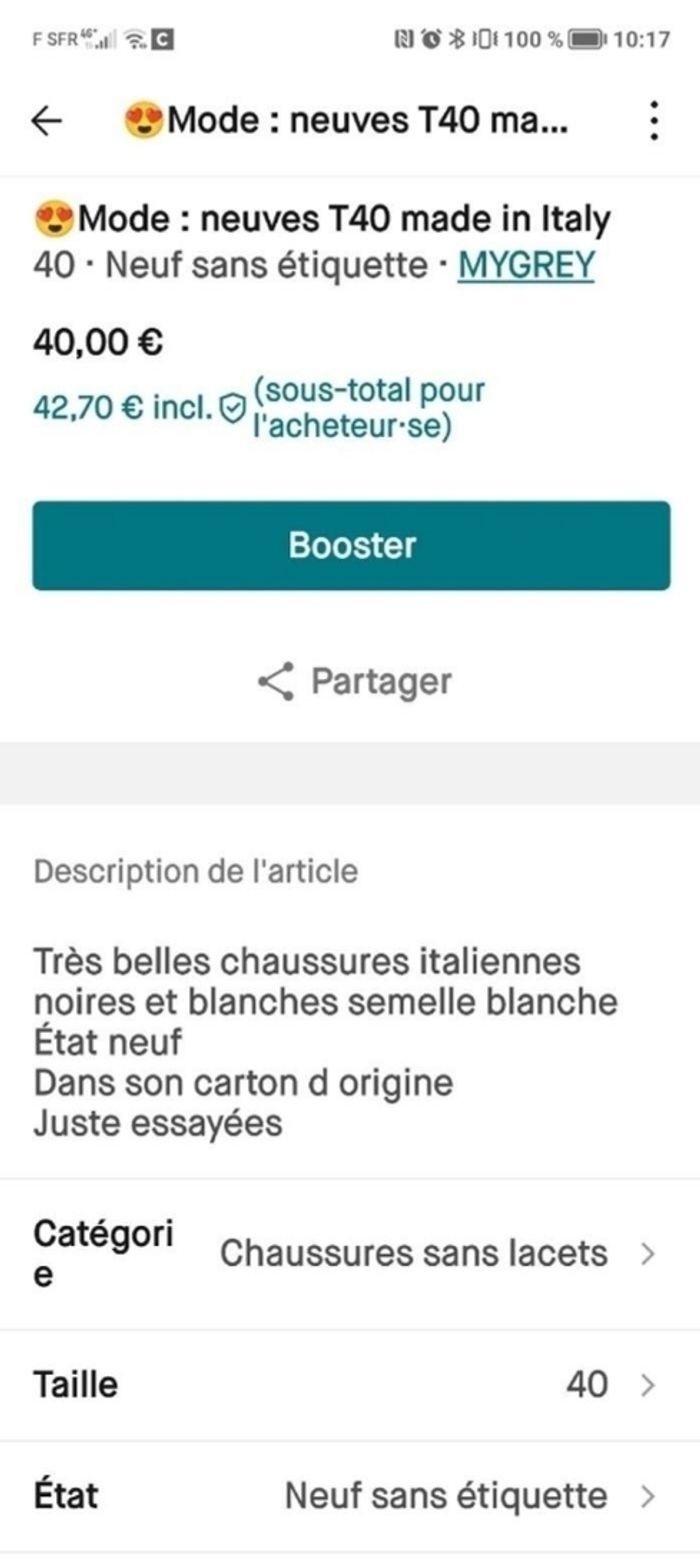Tap the Booster button
700x1562 pixels.
351,545
